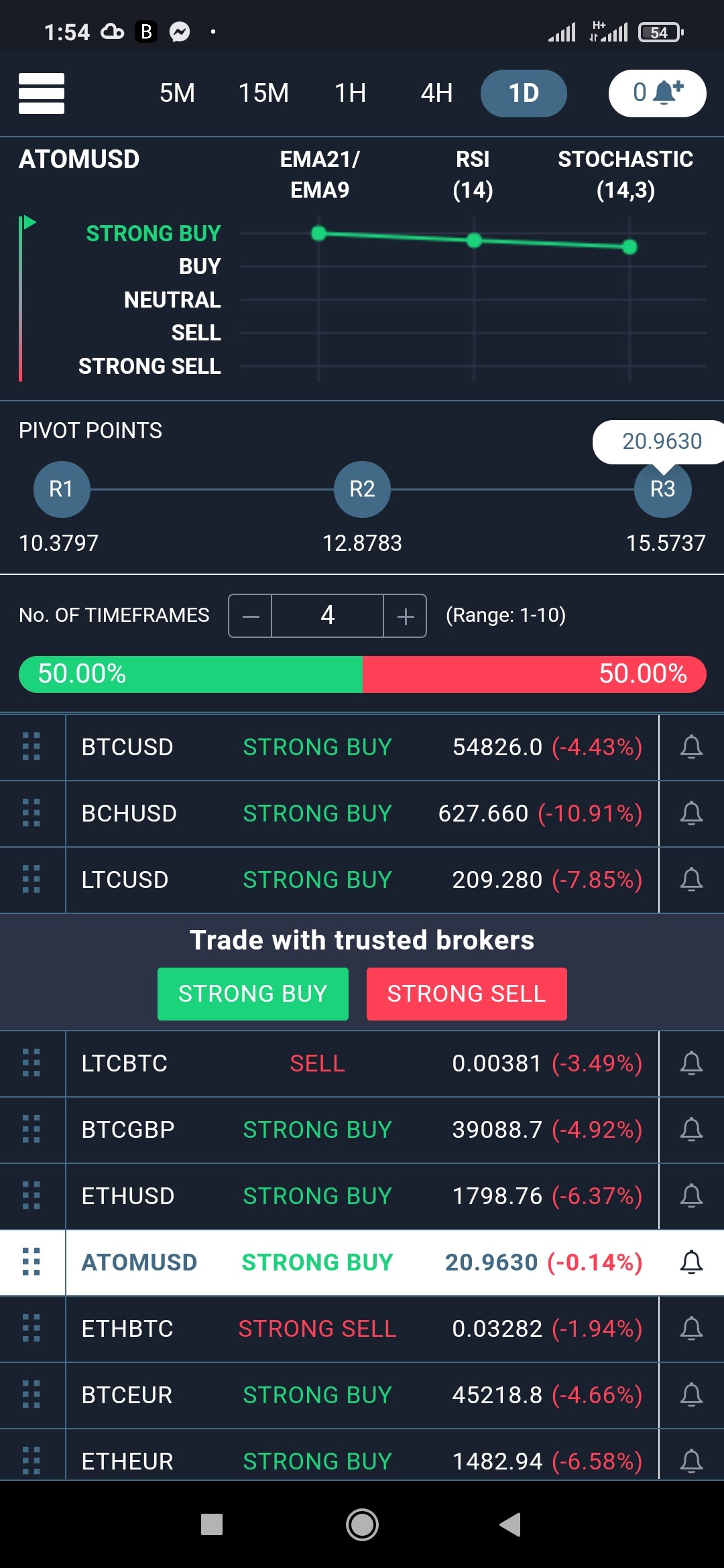
Task: Set an alert bell for ETHUSD
Action: (x=691, y=1196)
